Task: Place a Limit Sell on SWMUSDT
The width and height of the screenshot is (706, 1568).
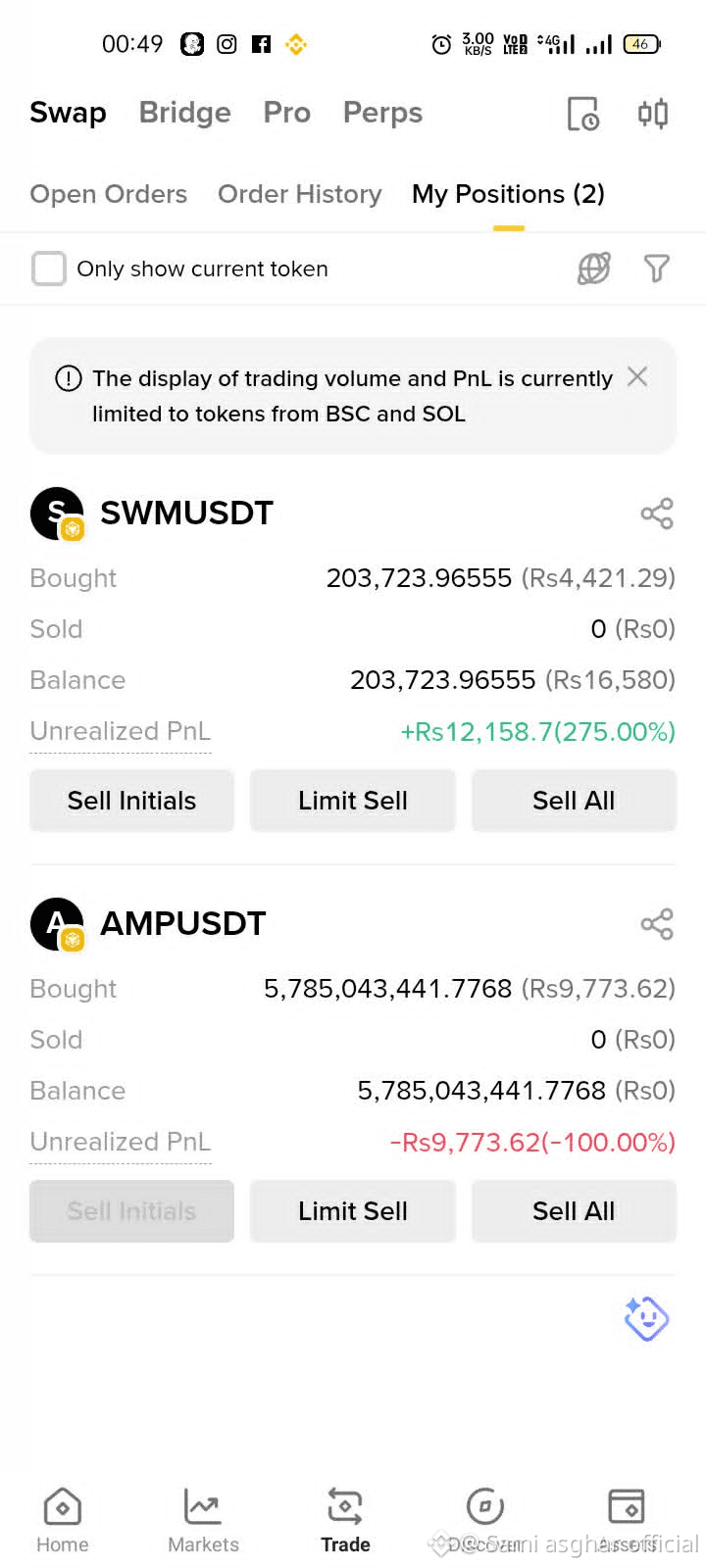Action: coord(353,801)
